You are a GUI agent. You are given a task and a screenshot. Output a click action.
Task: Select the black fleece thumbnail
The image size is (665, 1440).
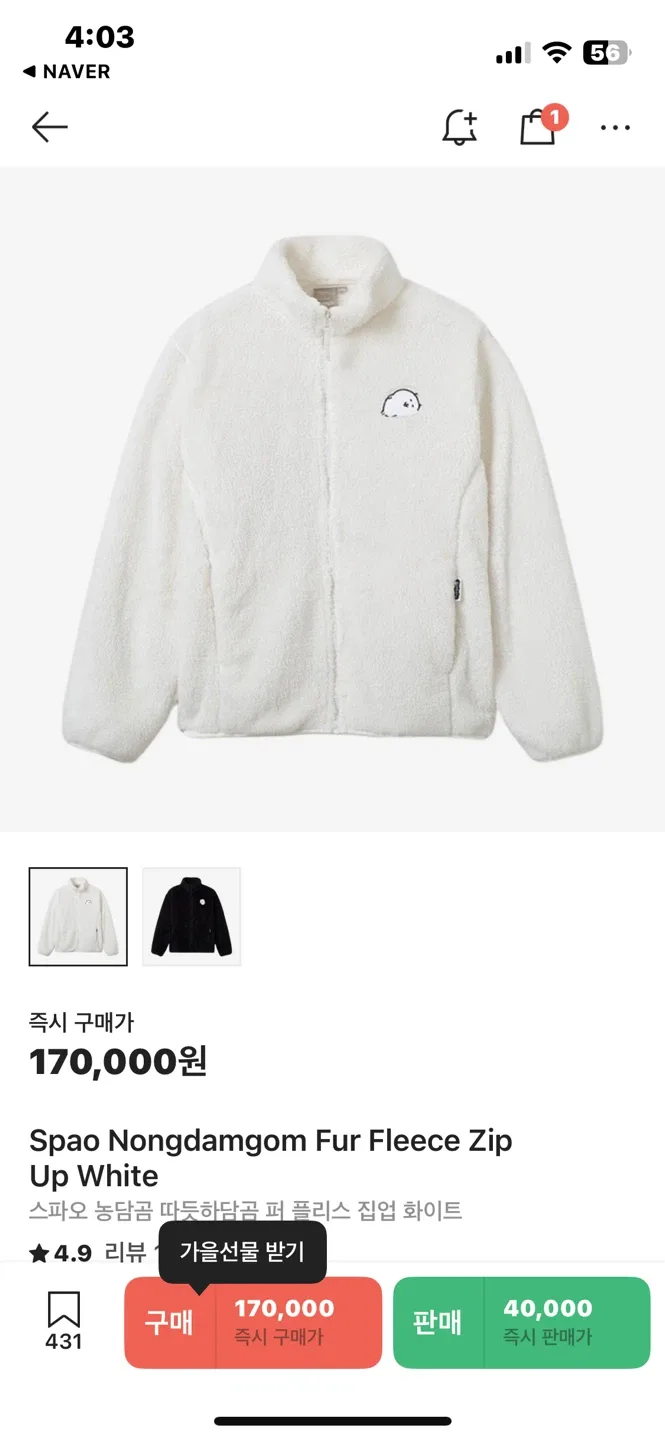[x=191, y=916]
